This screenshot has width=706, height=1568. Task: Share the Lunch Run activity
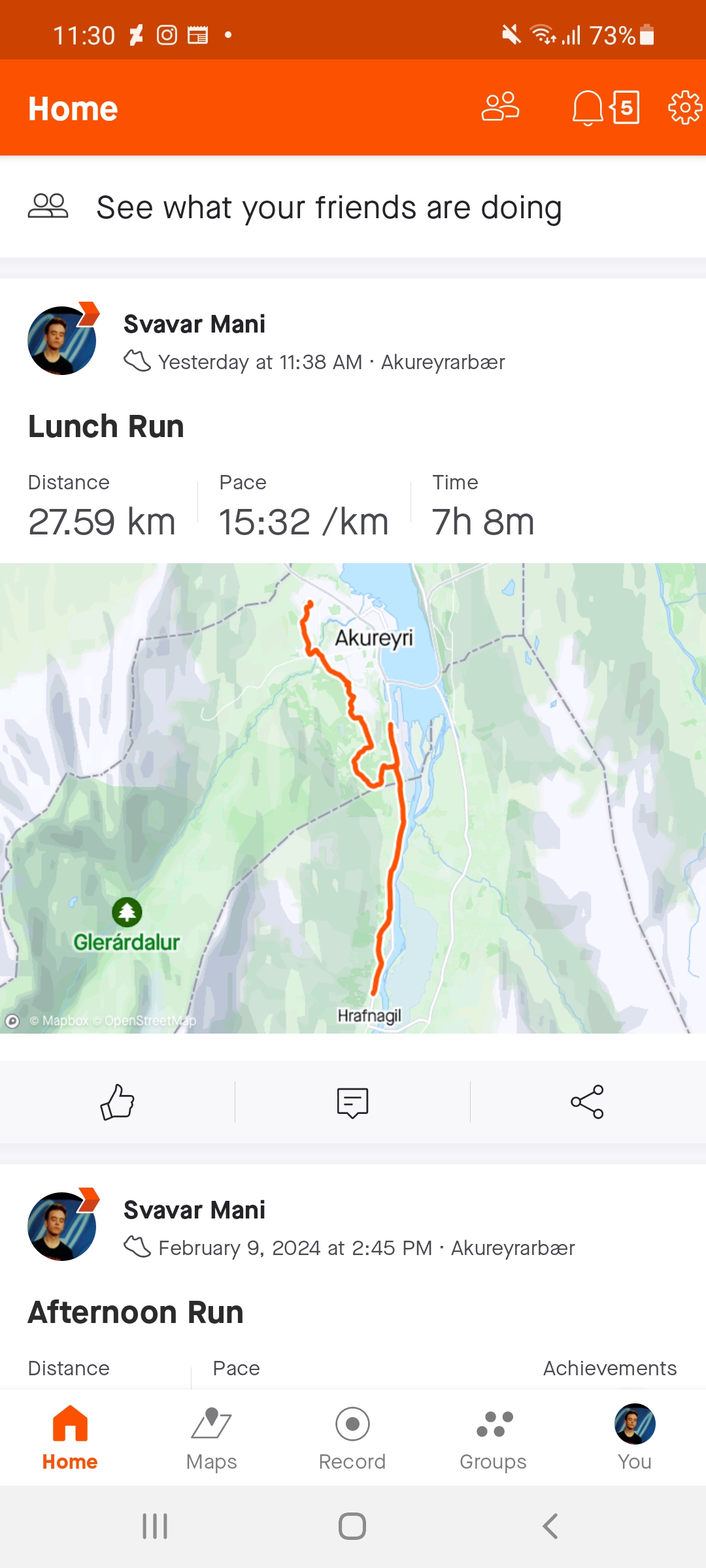pyautogui.click(x=587, y=1102)
